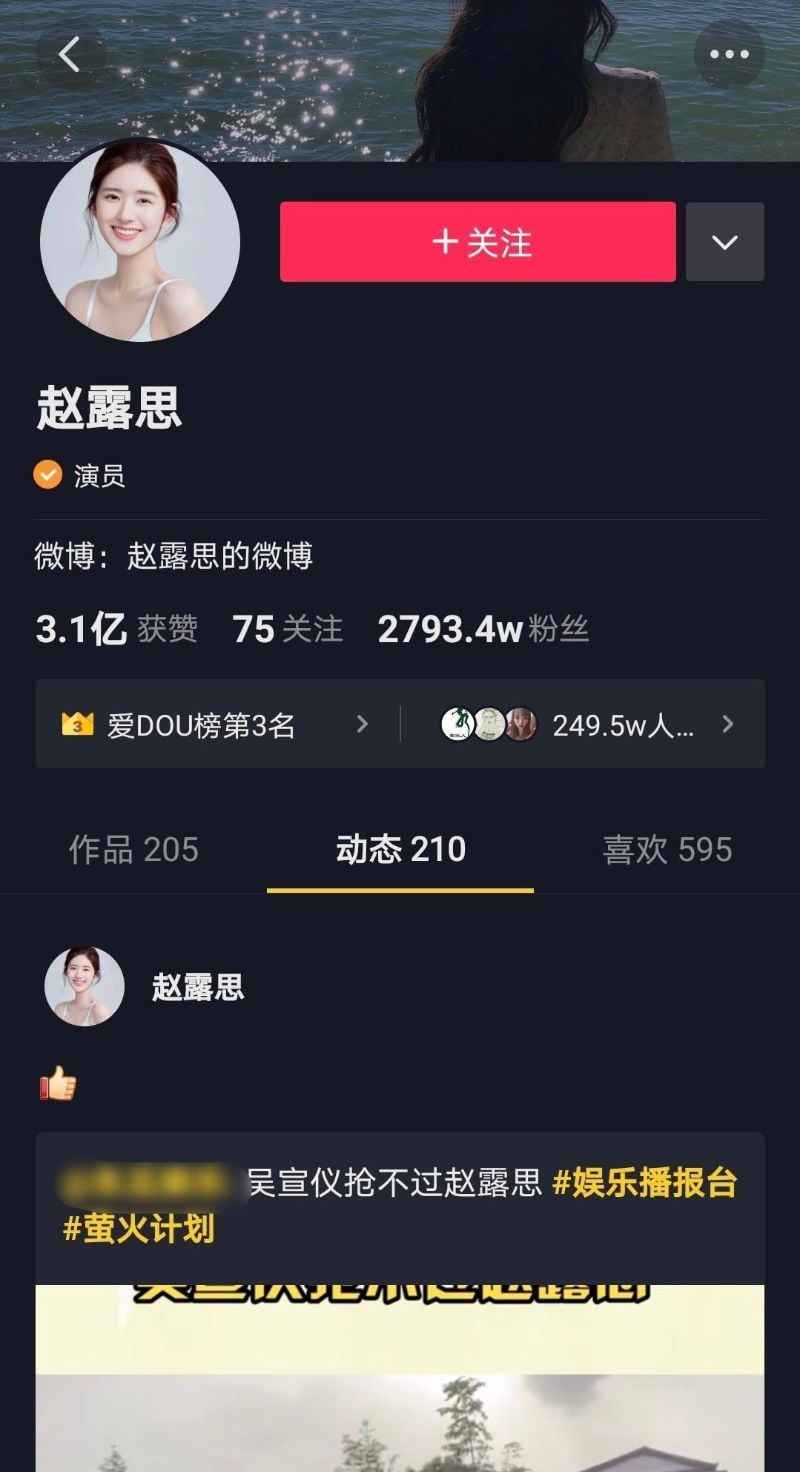Open the three-dot overflow menu
Viewport: 800px width, 1472px height.
729,55
